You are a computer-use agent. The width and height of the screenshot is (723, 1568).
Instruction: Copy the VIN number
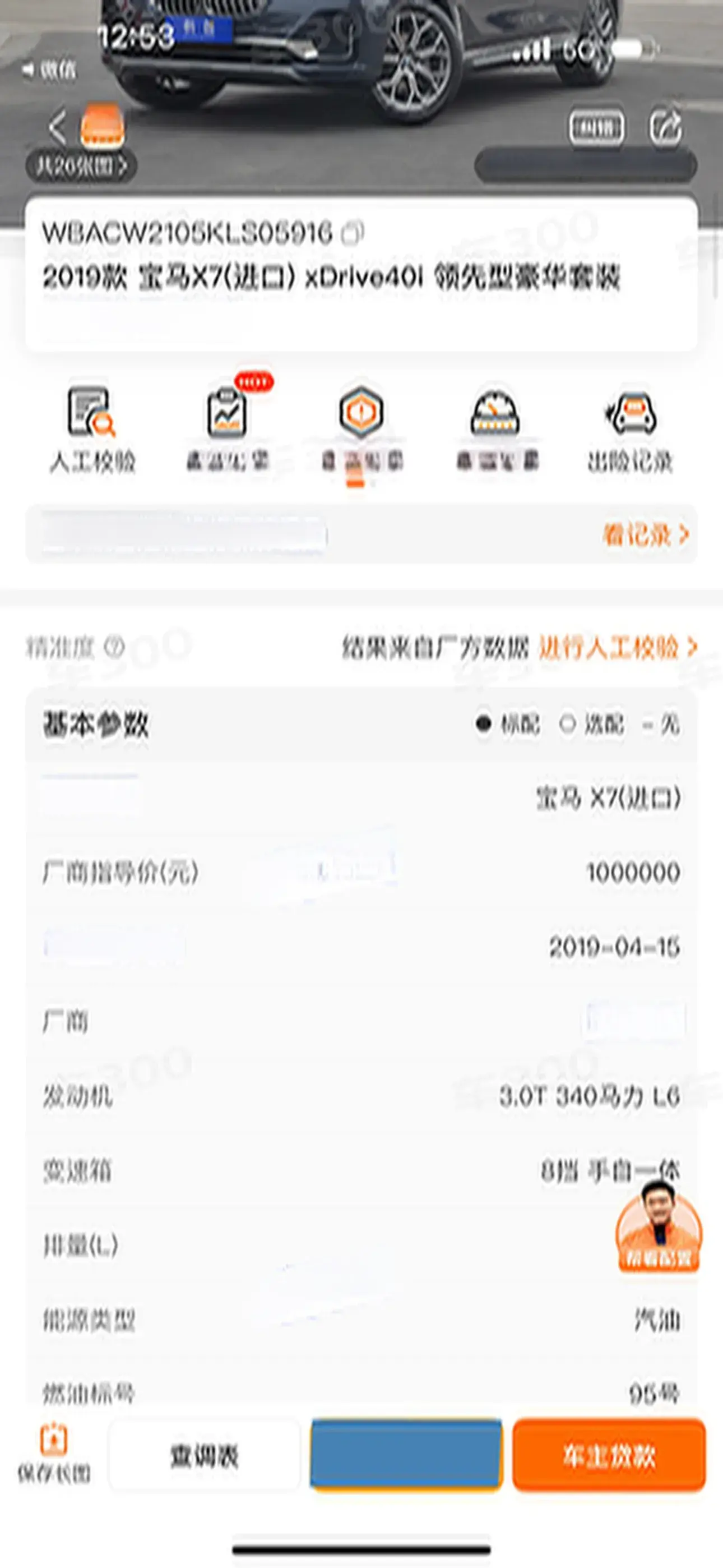pyautogui.click(x=353, y=233)
